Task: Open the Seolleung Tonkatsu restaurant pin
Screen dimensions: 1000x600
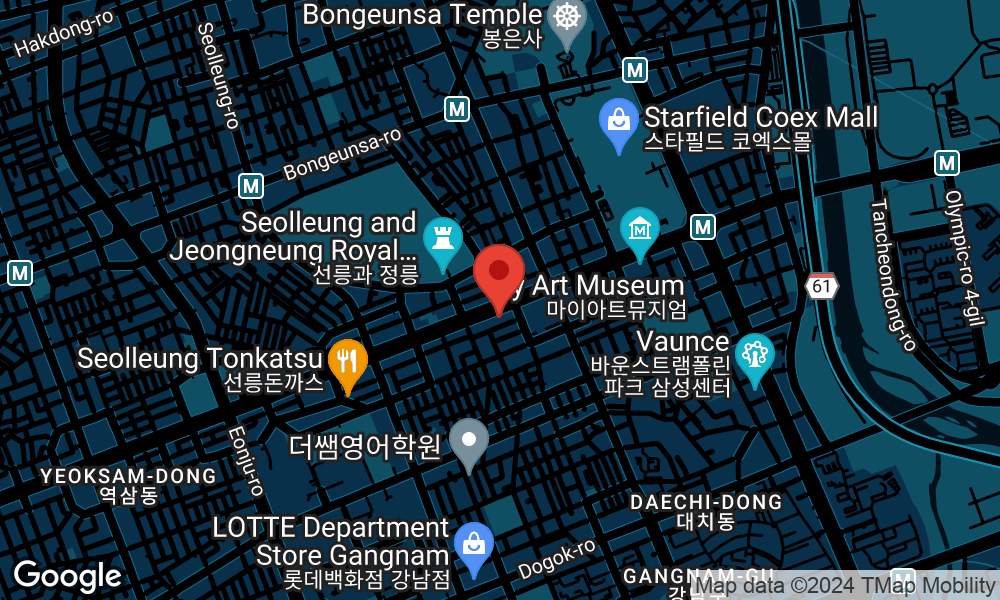Action: (348, 360)
